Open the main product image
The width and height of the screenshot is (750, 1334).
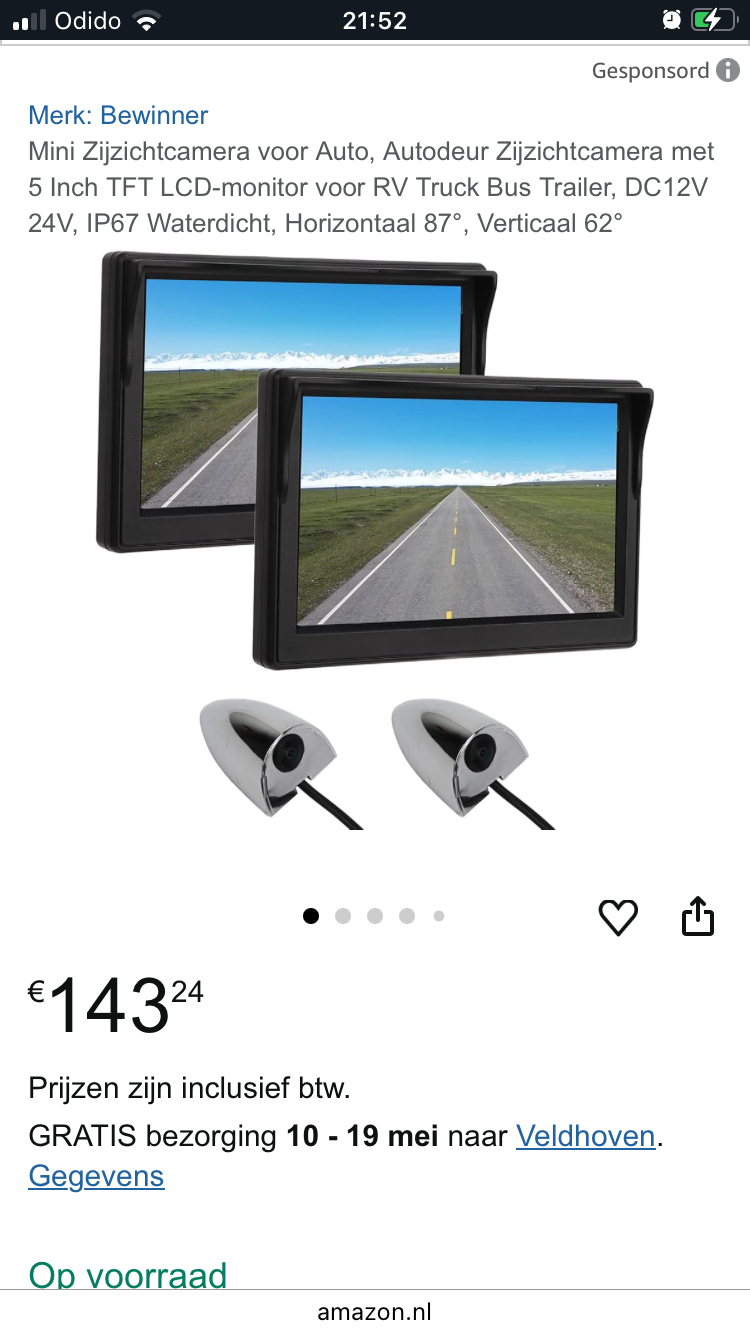coord(375,540)
